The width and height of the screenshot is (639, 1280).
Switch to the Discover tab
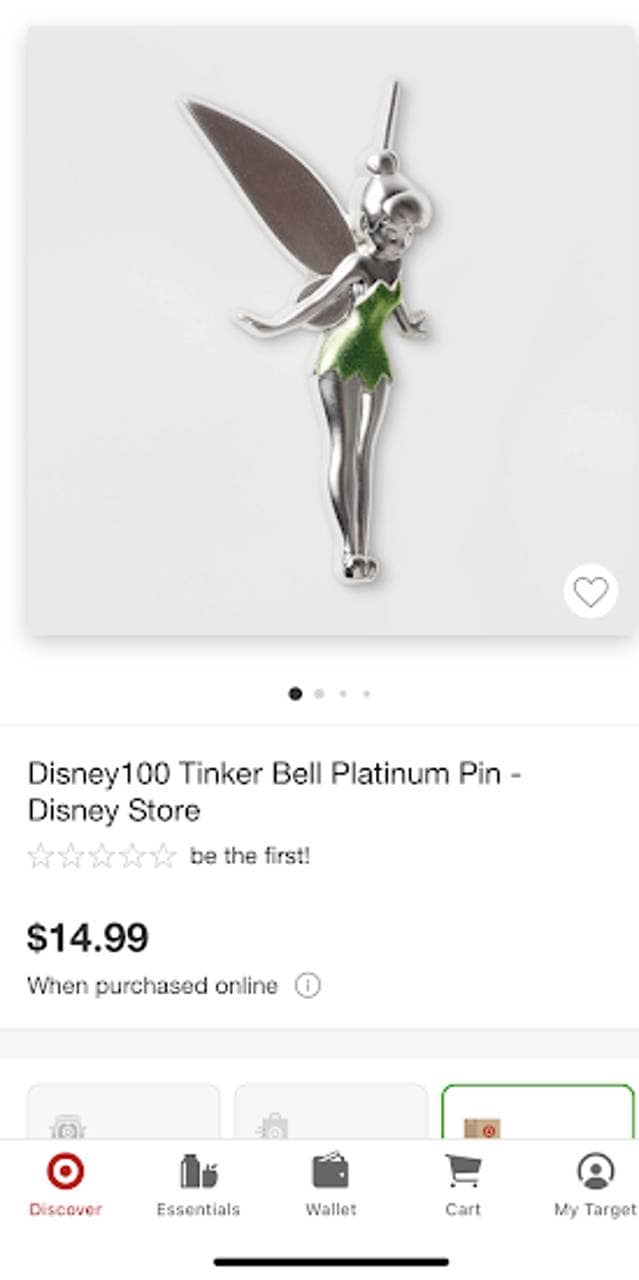click(x=65, y=1185)
